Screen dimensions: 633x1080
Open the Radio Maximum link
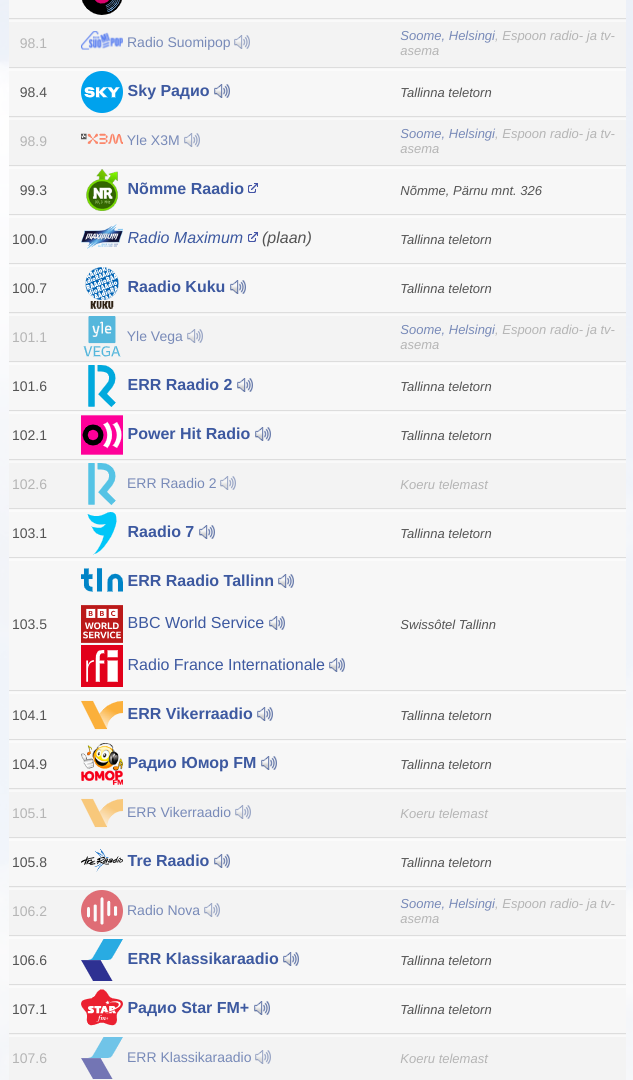pos(185,238)
